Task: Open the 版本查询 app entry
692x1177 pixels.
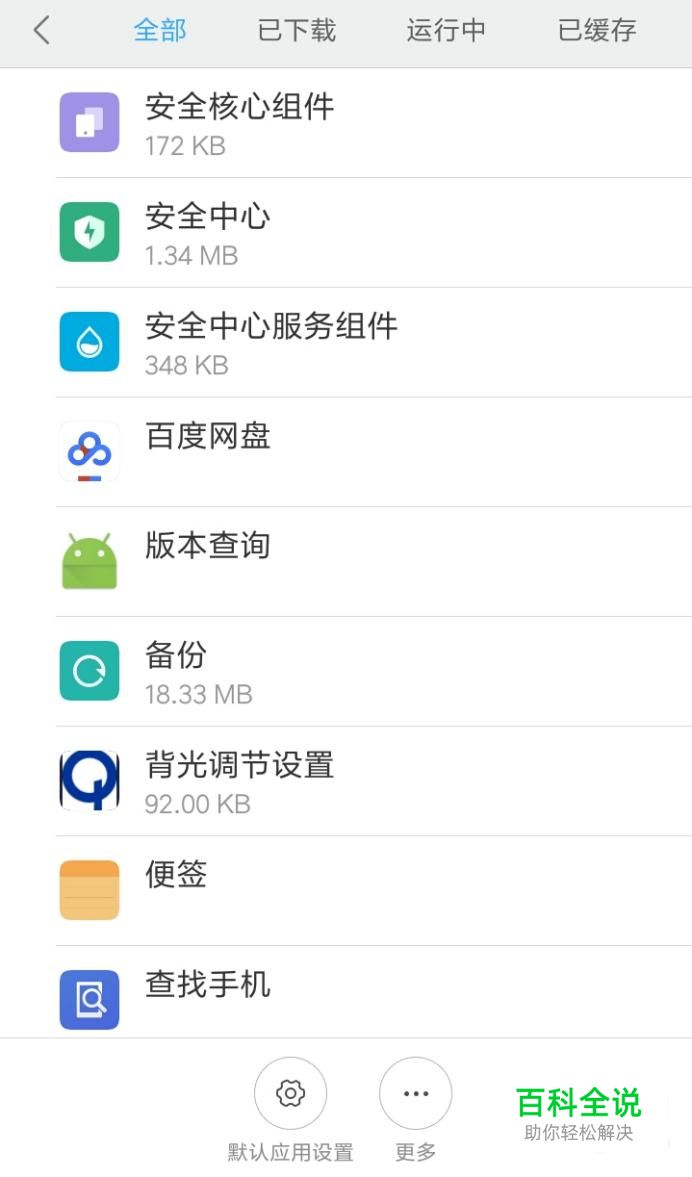Action: click(x=346, y=561)
